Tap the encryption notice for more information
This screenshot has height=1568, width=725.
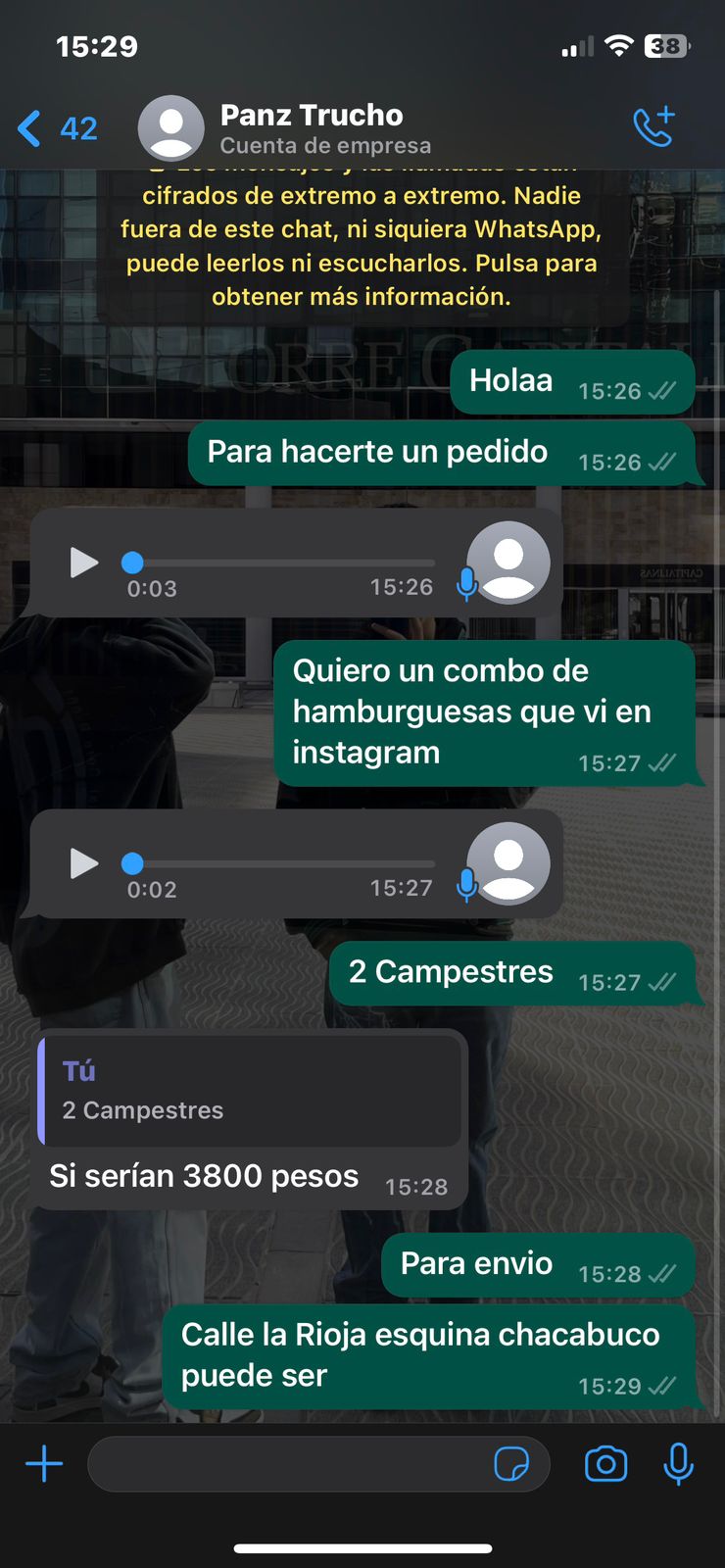pyautogui.click(x=362, y=245)
